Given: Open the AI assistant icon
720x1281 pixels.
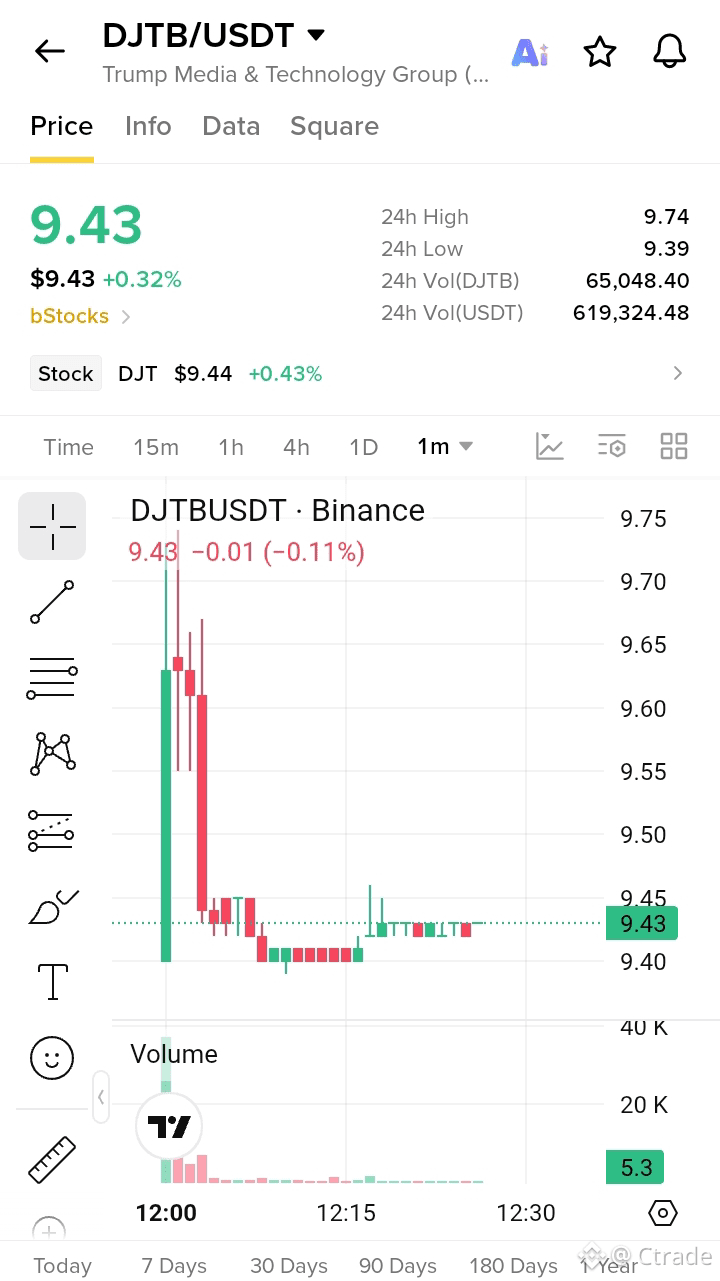Looking at the screenshot, I should click(x=530, y=52).
